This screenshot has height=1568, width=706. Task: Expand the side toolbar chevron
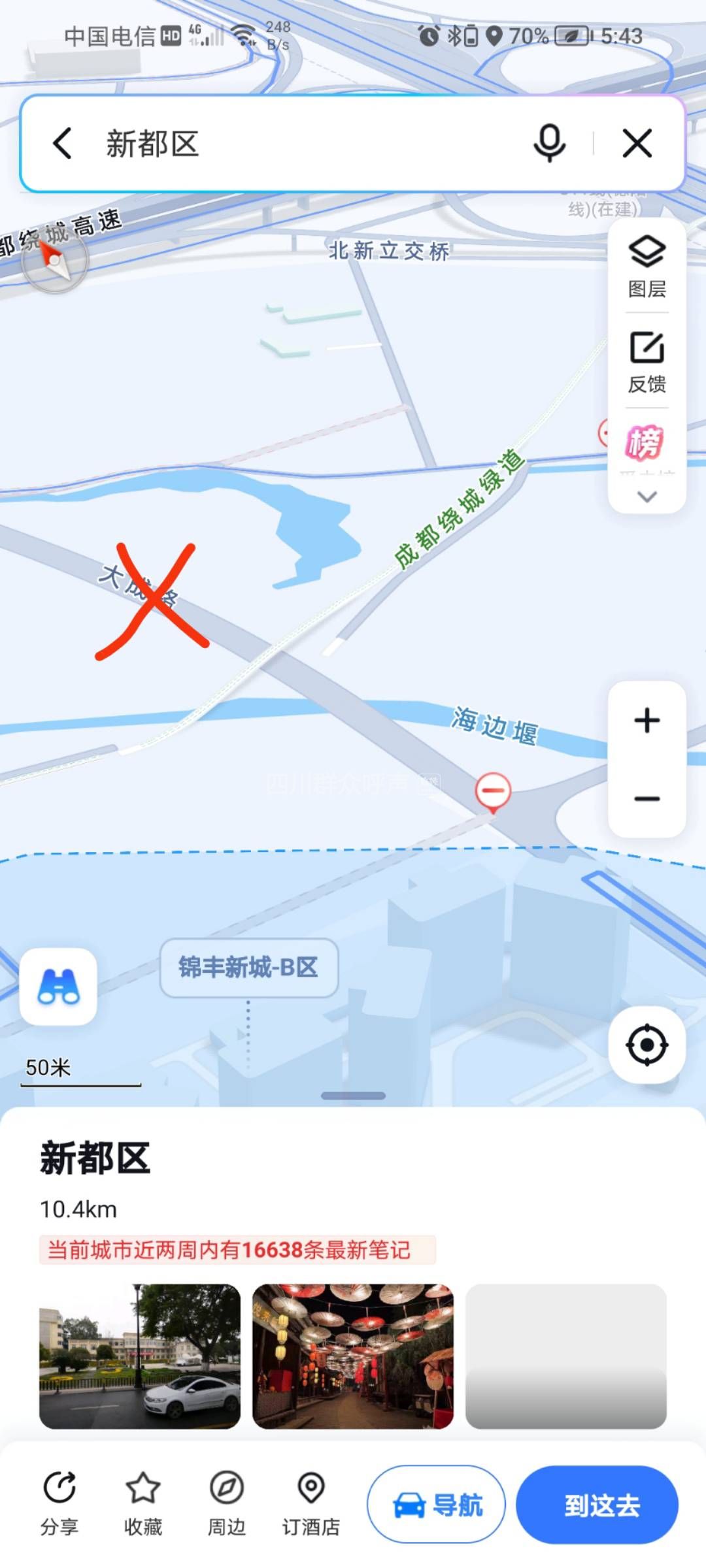647,497
